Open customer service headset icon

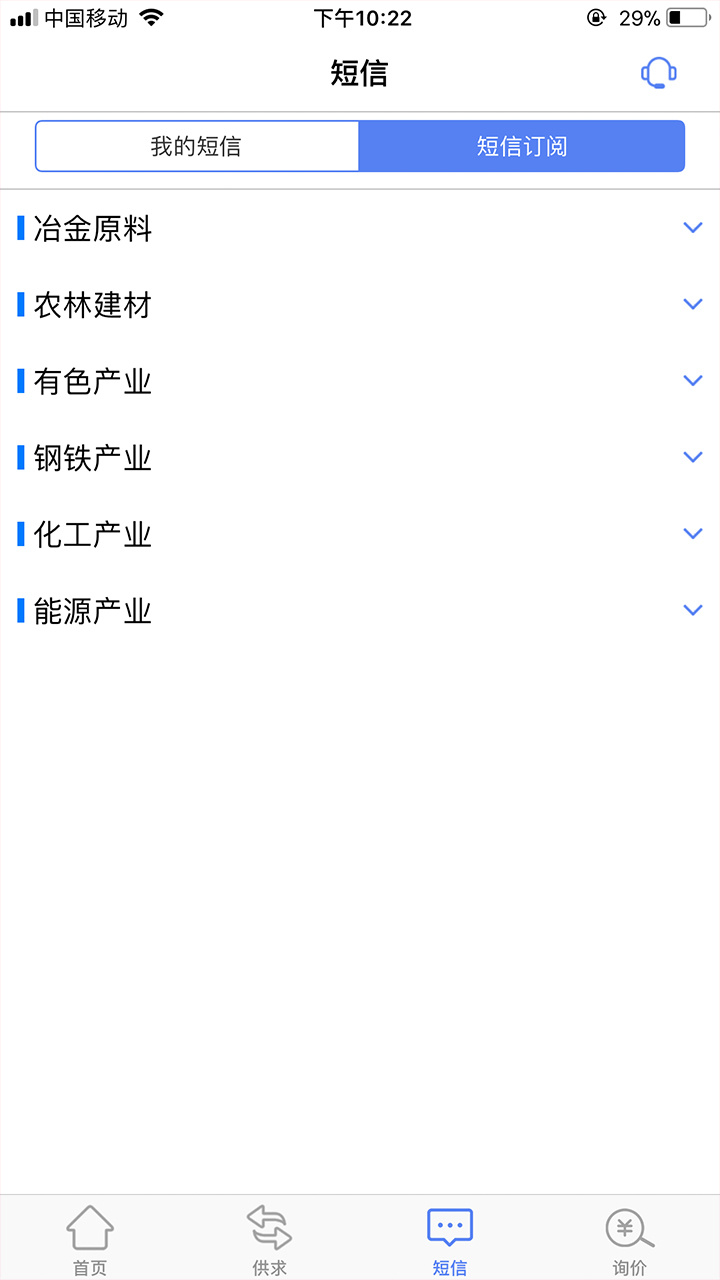coord(659,73)
